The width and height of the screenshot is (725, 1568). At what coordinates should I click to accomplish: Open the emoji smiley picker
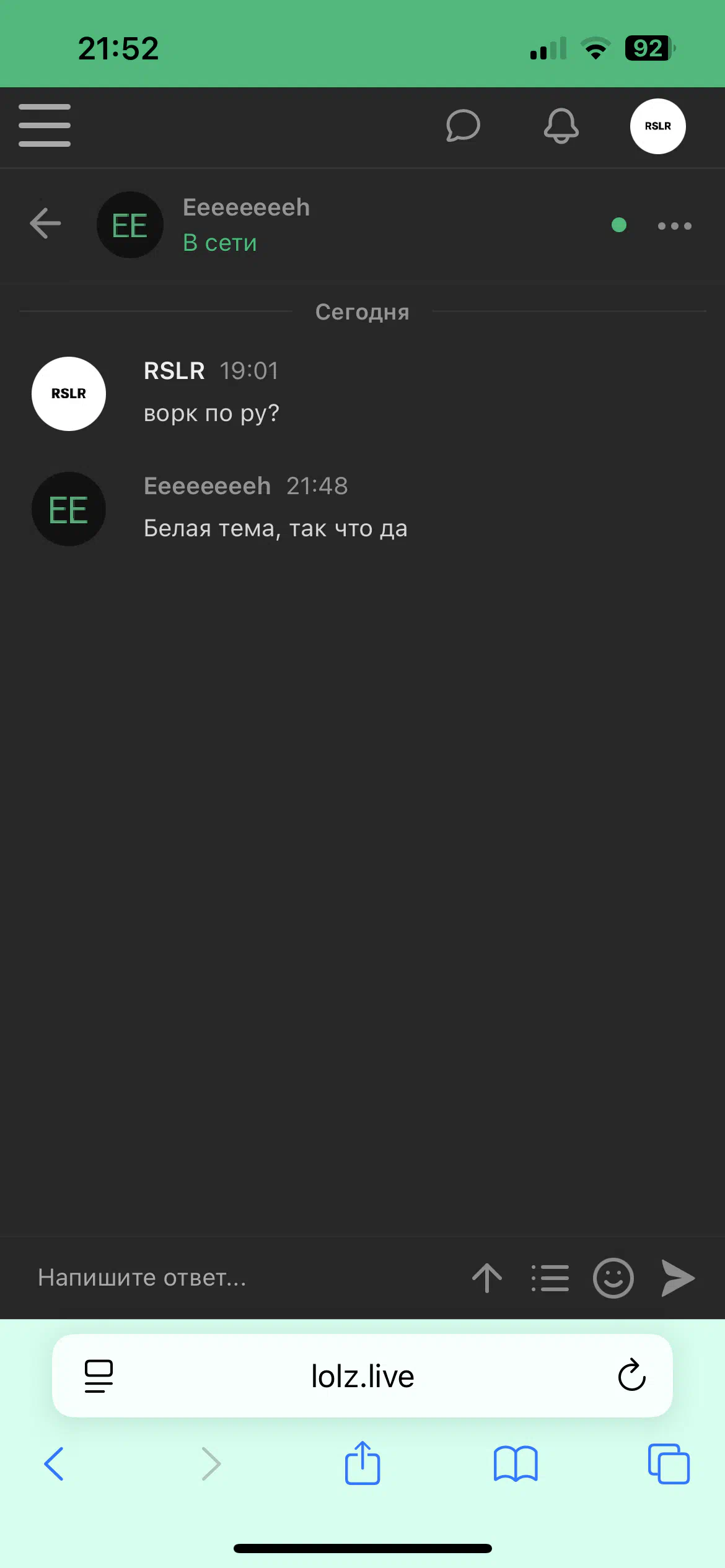point(613,1278)
